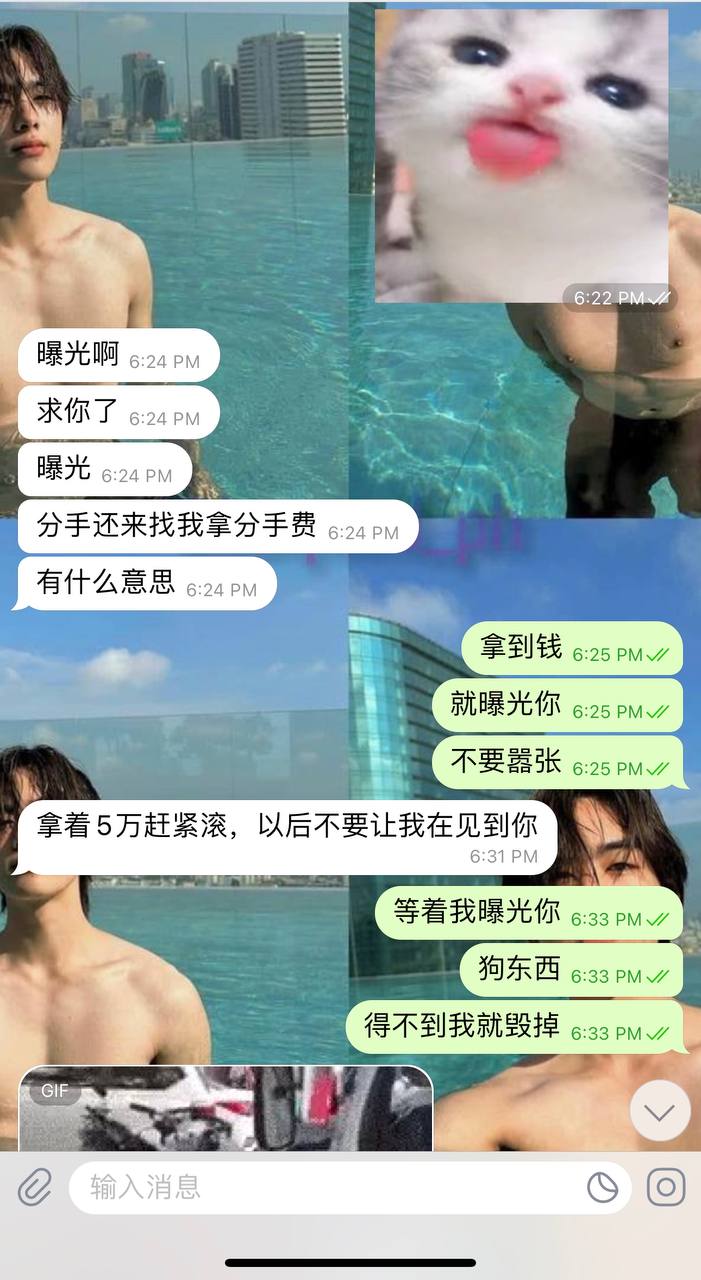Tap the paperclip attach icon
701x1280 pixels.
tap(35, 1187)
